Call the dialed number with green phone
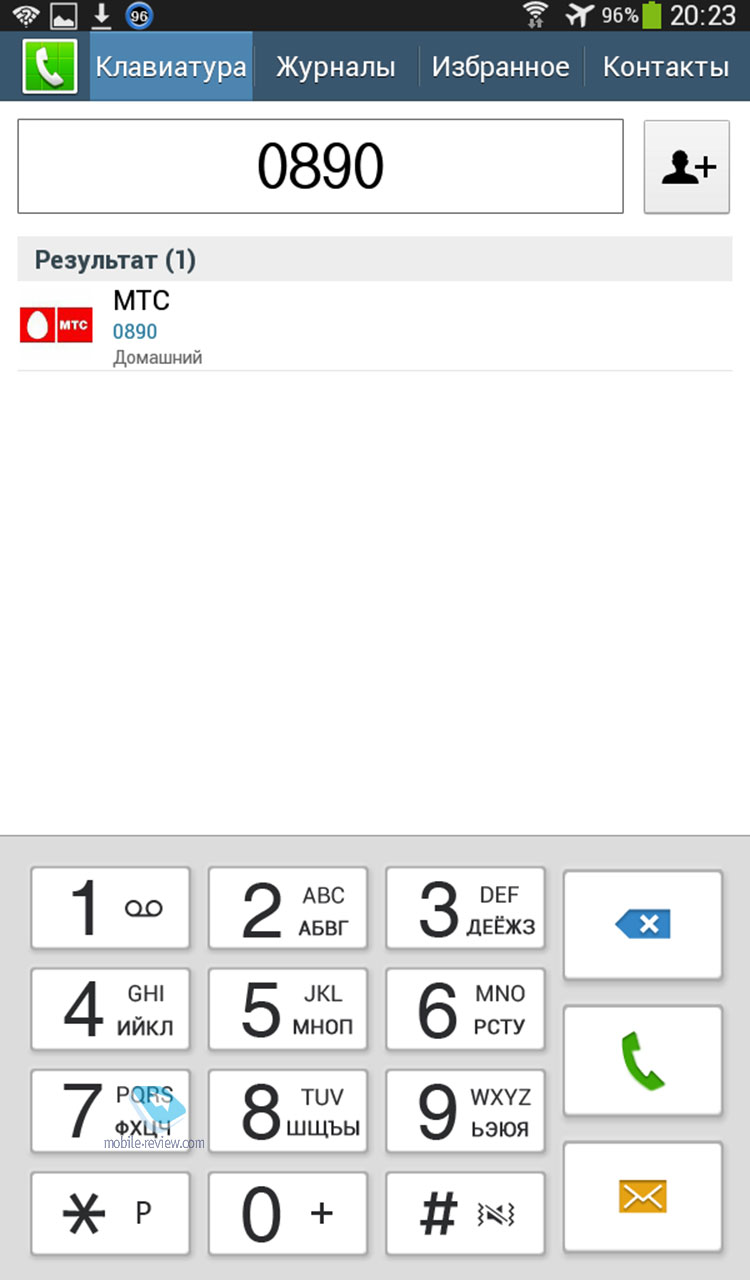The image size is (750, 1280). pyautogui.click(x=642, y=1061)
